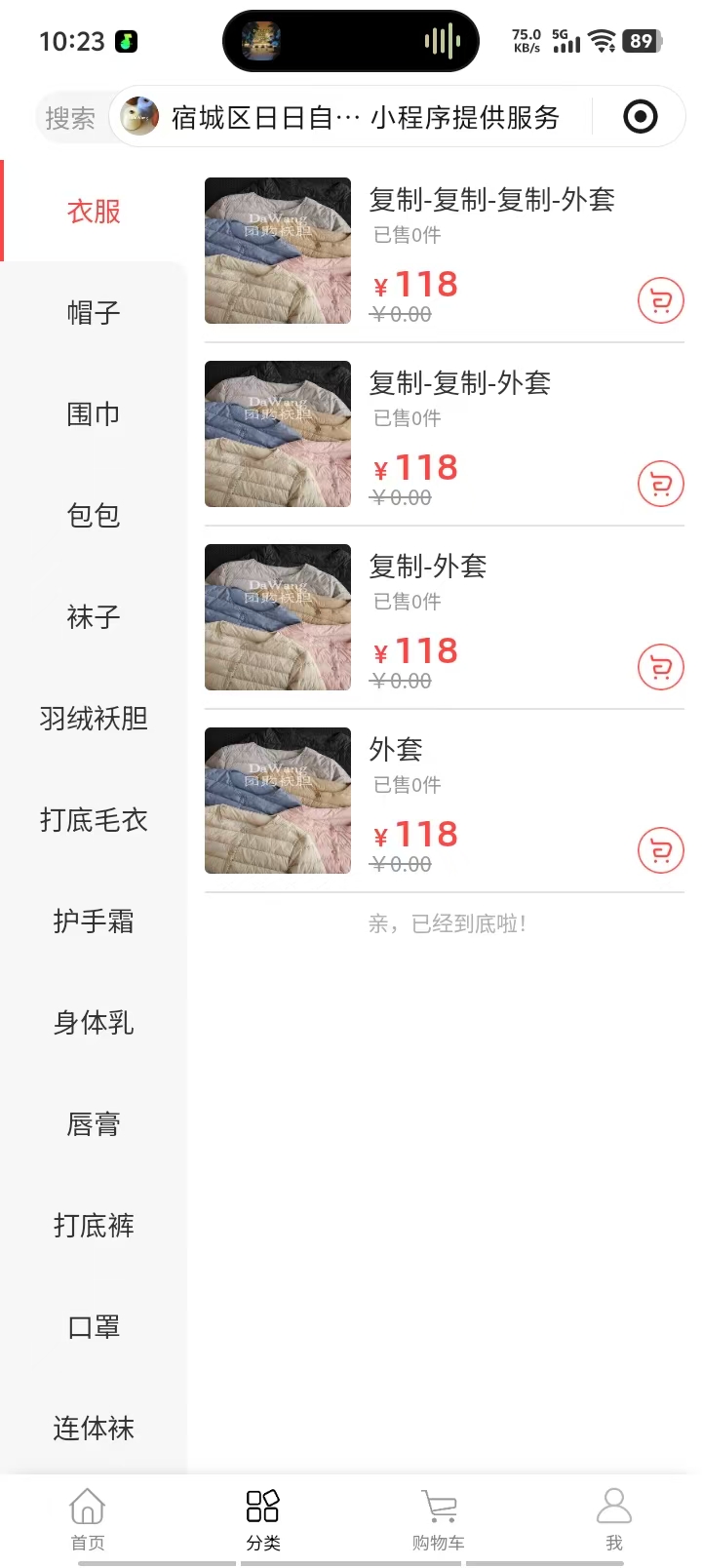This screenshot has width=702, height=1568.
Task: Open the 购物车 shopping cart tab
Action: [439, 1518]
